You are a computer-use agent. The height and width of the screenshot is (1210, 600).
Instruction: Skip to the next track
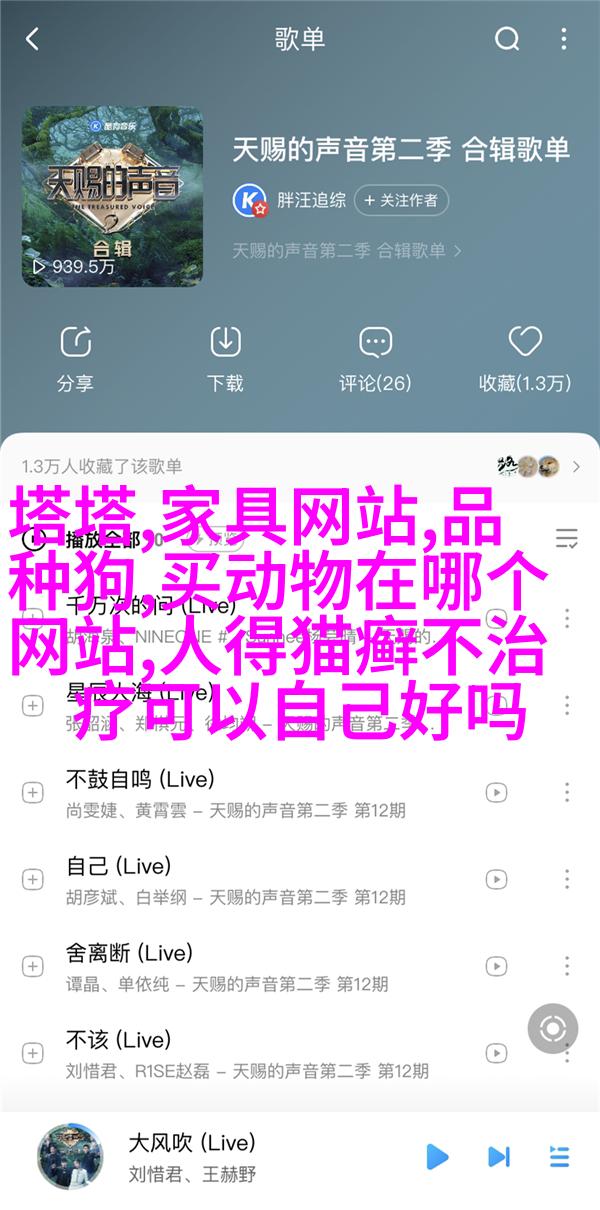[x=498, y=1157]
